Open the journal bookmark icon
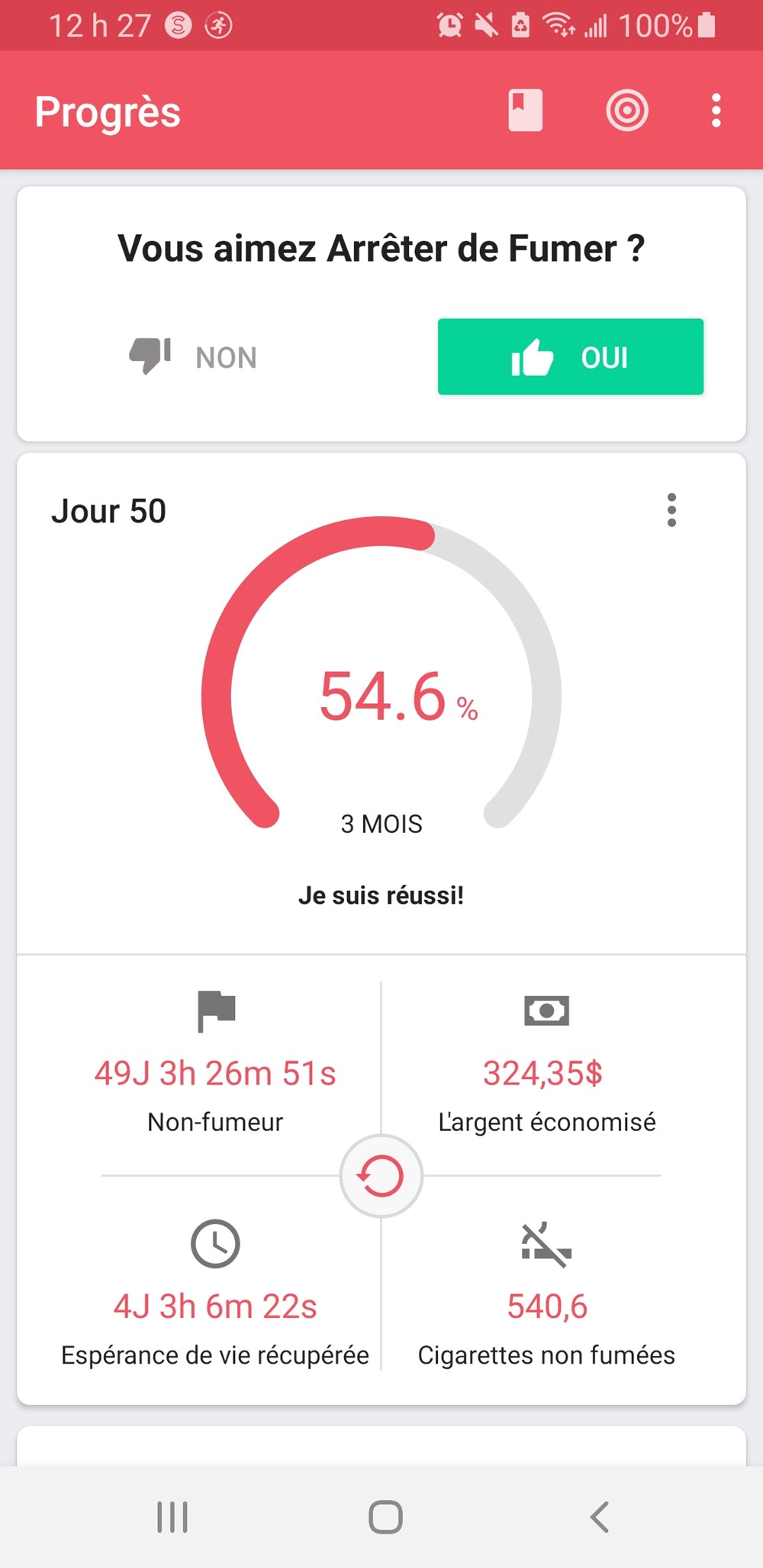763x1568 pixels. pos(525,111)
